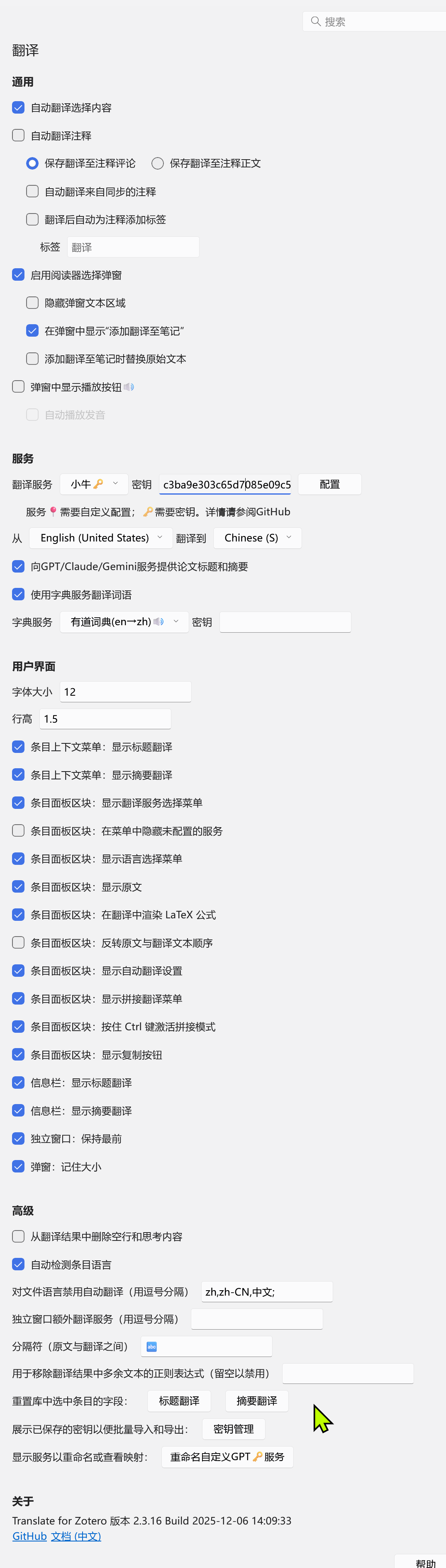Screen dimensions: 446x1568
Task: Tap the 字体大小 input field
Action: tap(126, 692)
